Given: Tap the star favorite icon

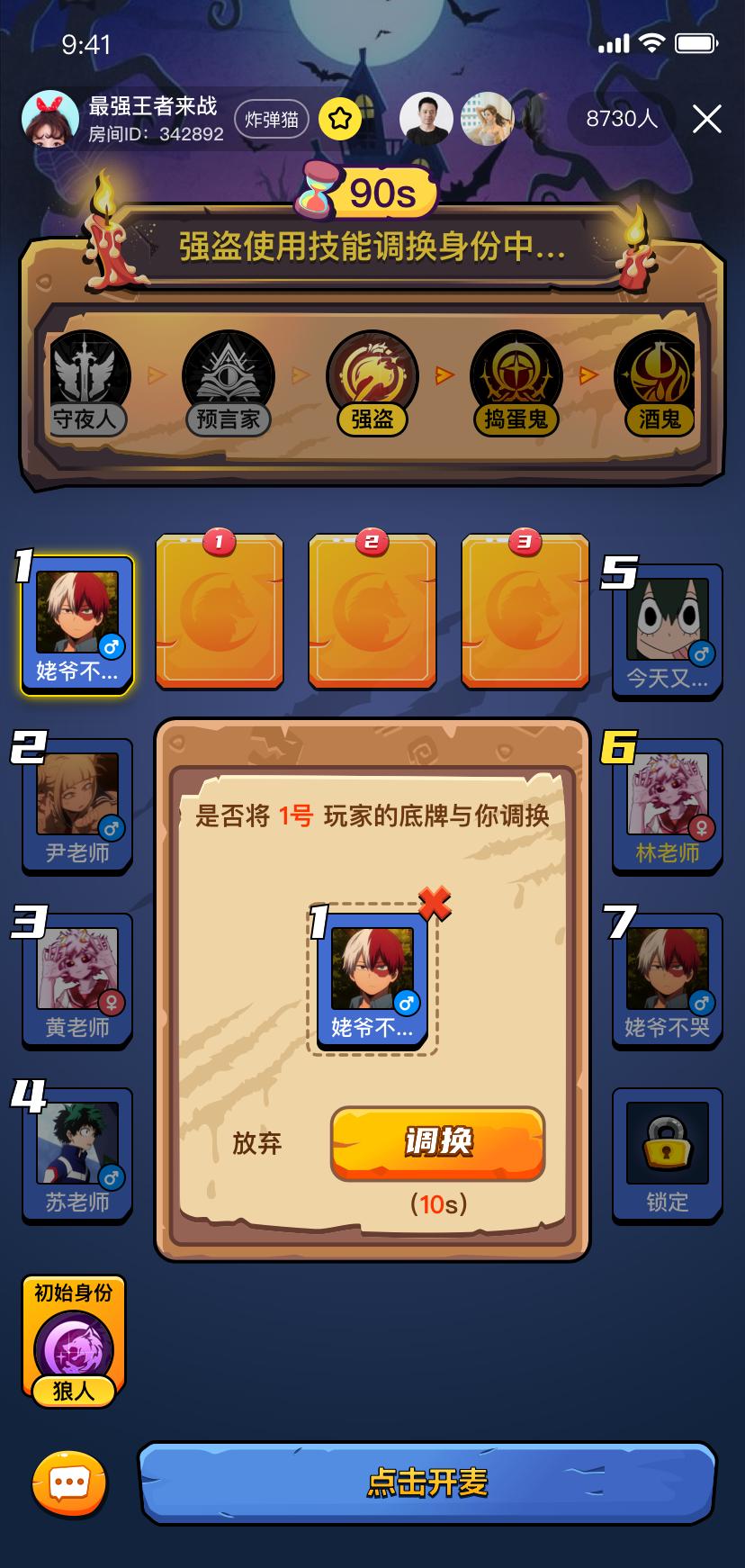Looking at the screenshot, I should pos(339,119).
